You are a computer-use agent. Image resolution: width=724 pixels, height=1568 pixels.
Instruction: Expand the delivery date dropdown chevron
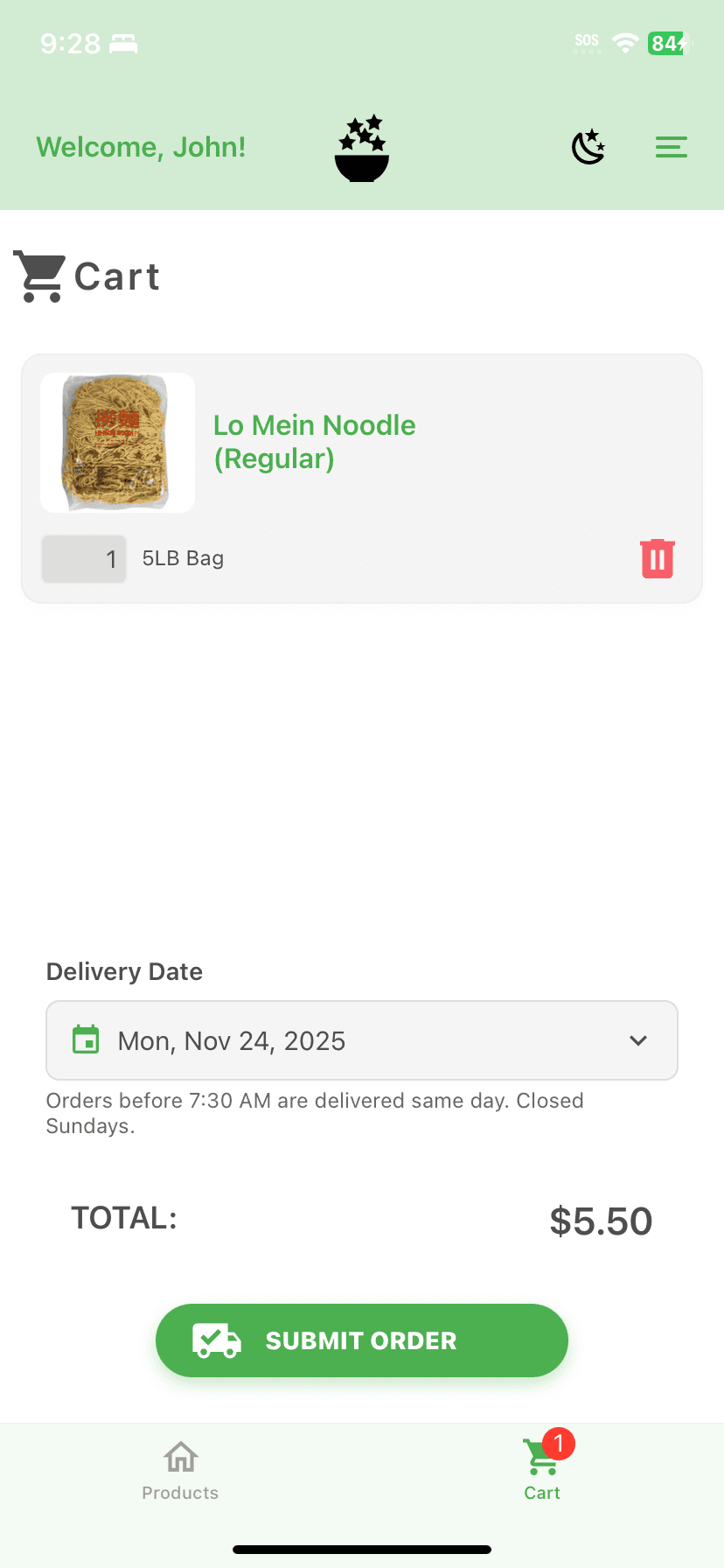pos(637,1040)
